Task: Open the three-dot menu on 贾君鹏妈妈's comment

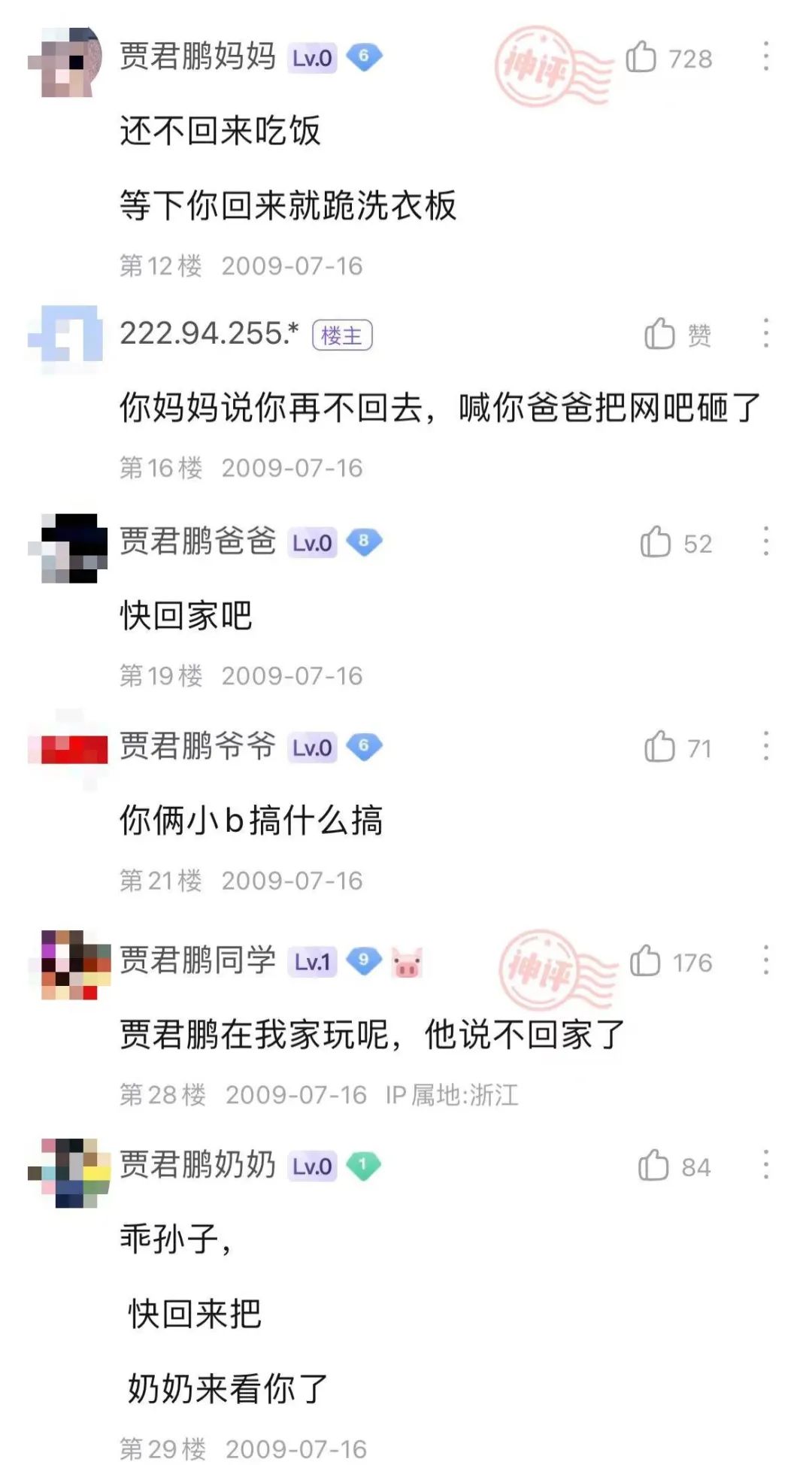Action: coord(765,56)
